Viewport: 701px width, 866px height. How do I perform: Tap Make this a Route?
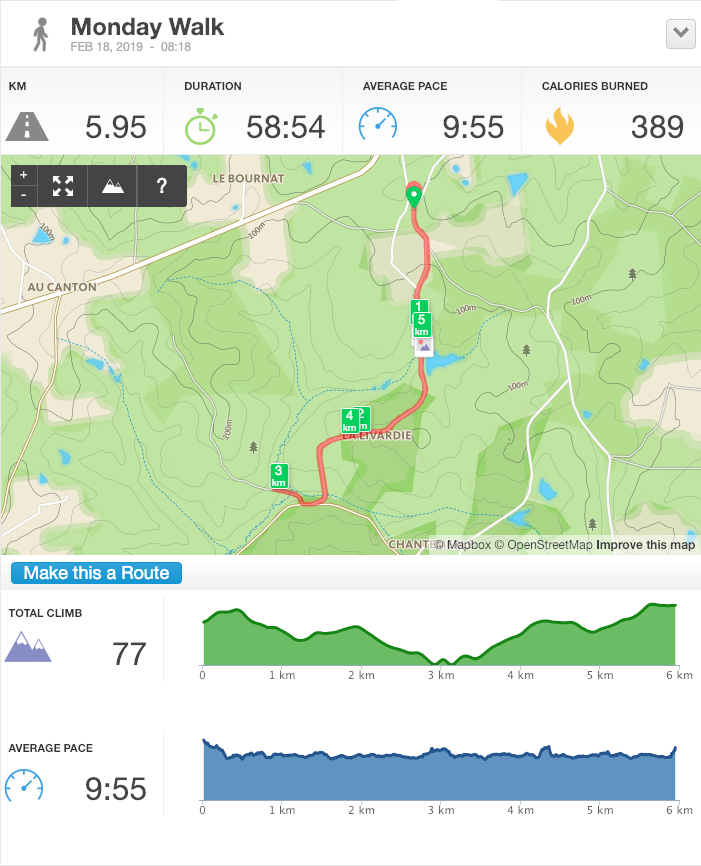(97, 573)
